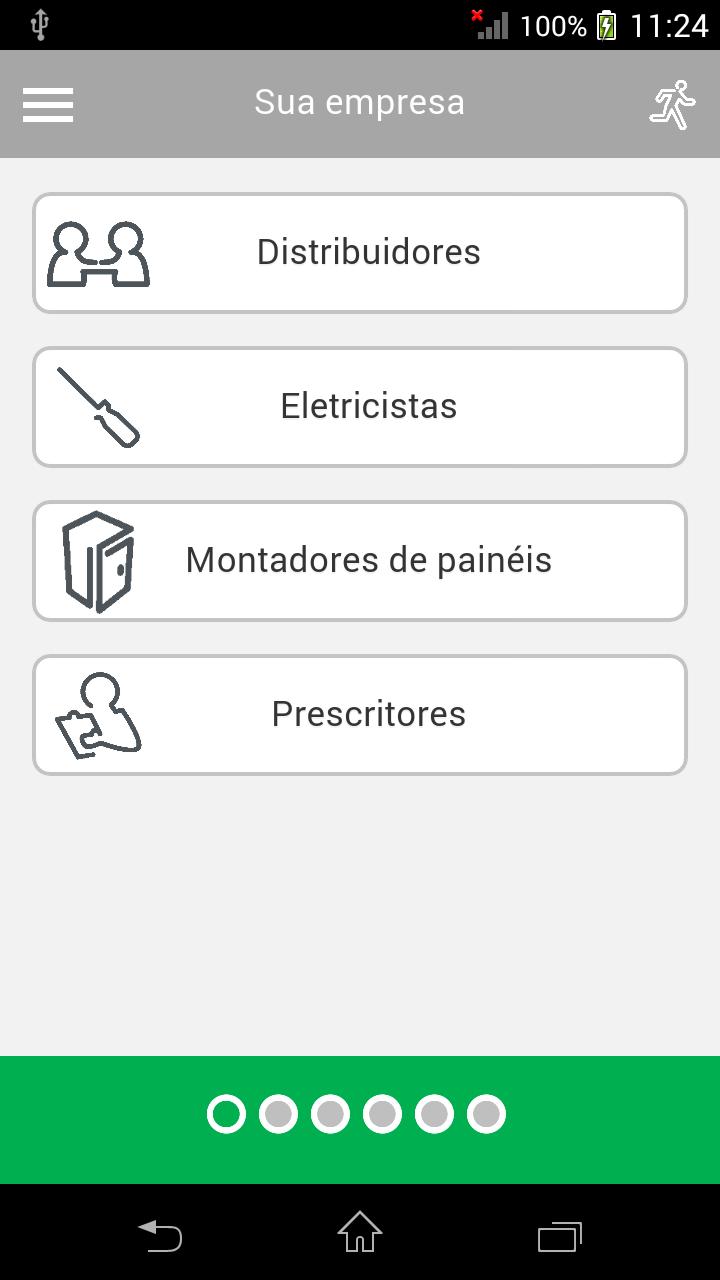Jump to the last page indicator dot

[x=486, y=1113]
